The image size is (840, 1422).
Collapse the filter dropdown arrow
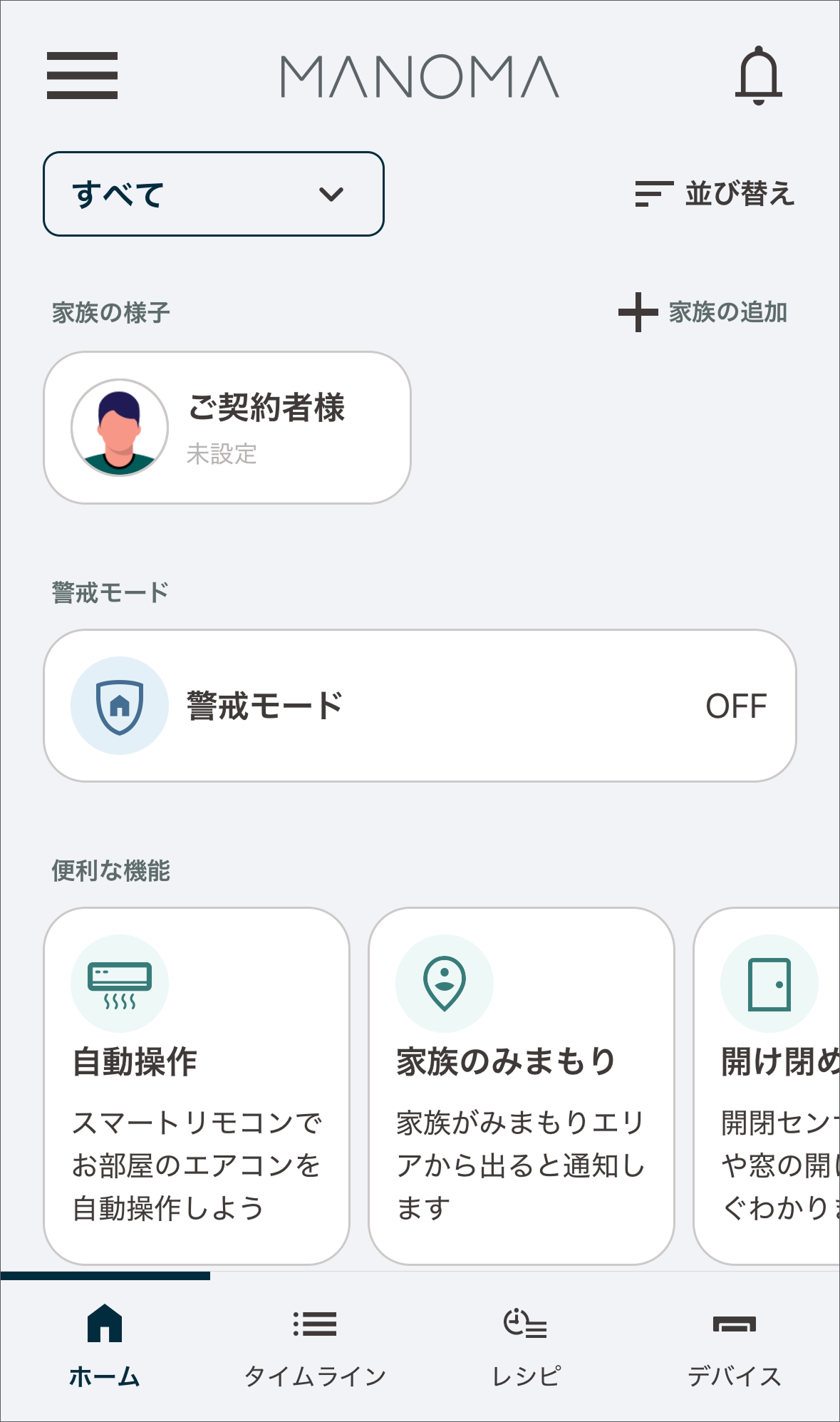331,193
